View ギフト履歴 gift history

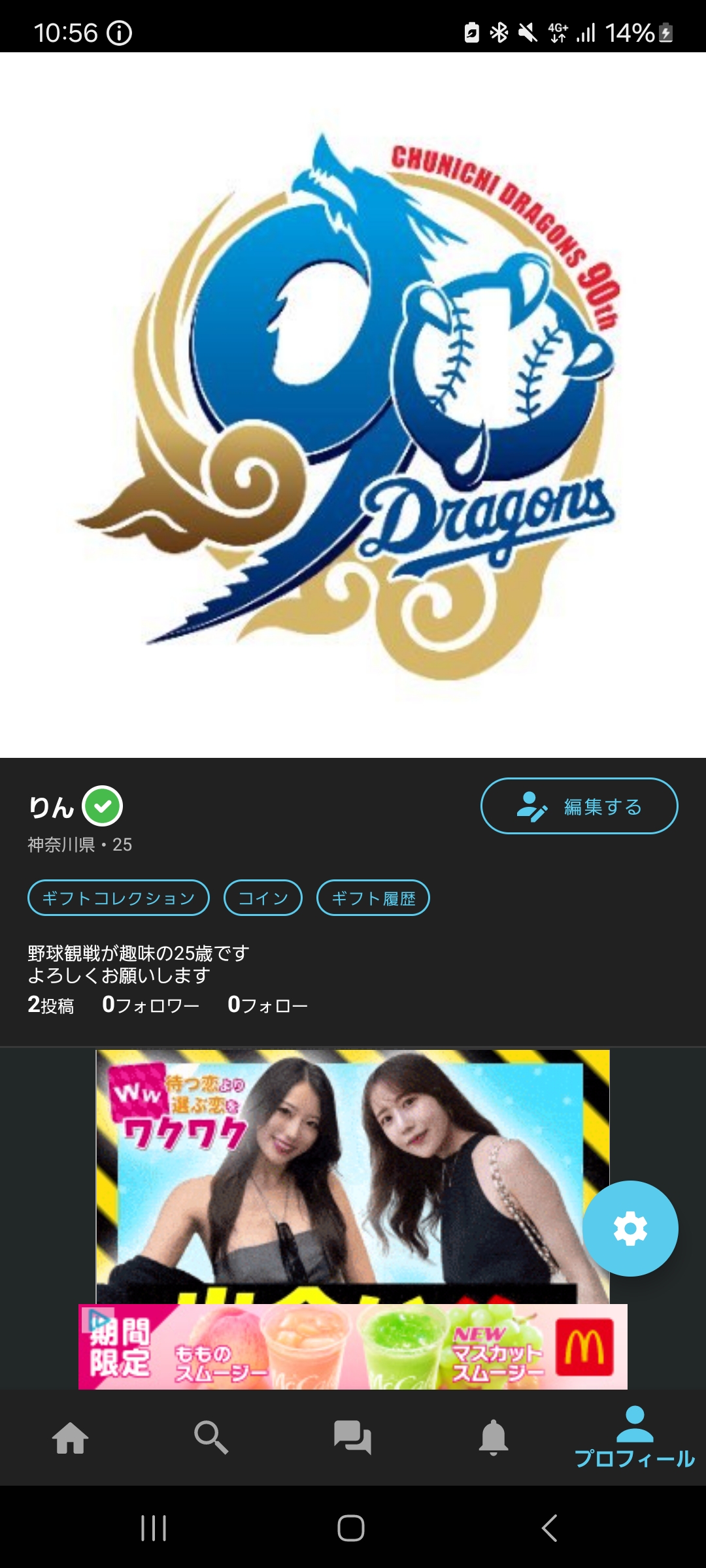[x=373, y=898]
